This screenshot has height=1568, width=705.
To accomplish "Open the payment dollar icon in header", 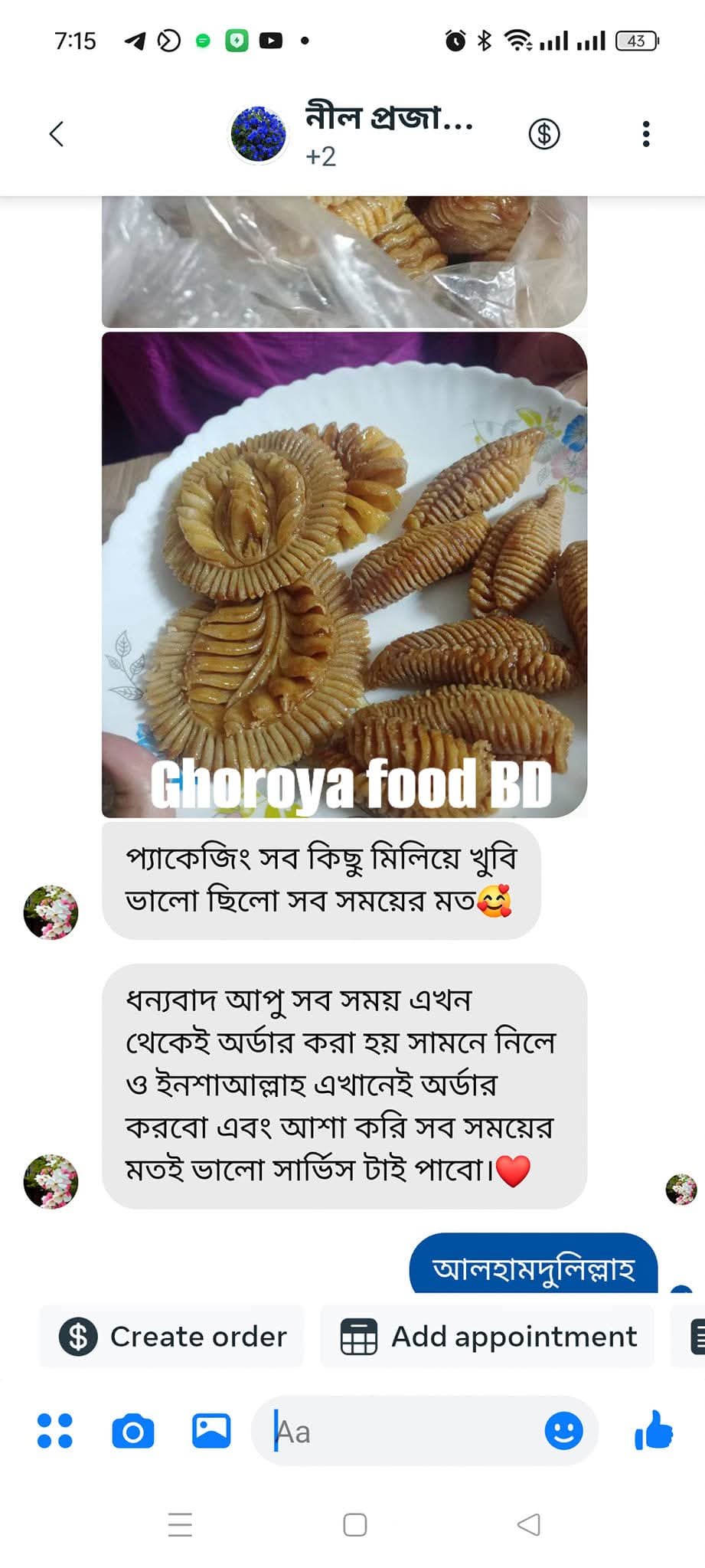I will [543, 134].
